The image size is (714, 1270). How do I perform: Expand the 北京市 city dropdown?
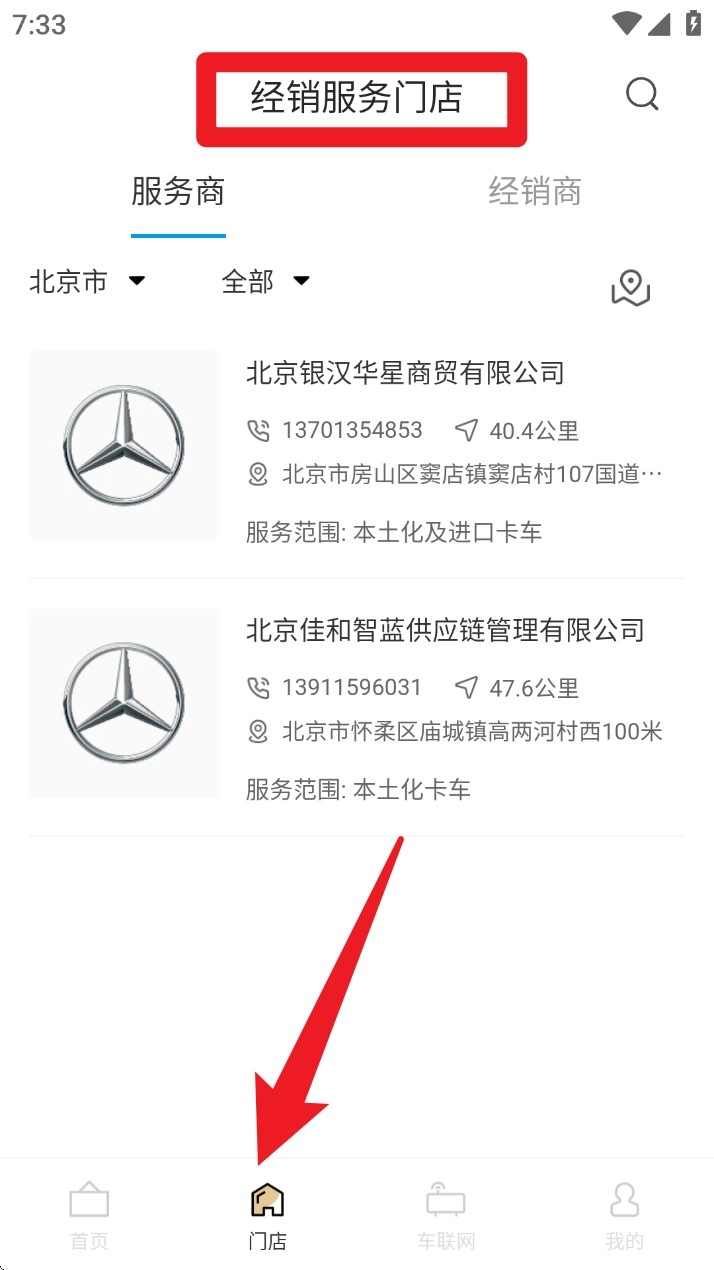pos(88,281)
